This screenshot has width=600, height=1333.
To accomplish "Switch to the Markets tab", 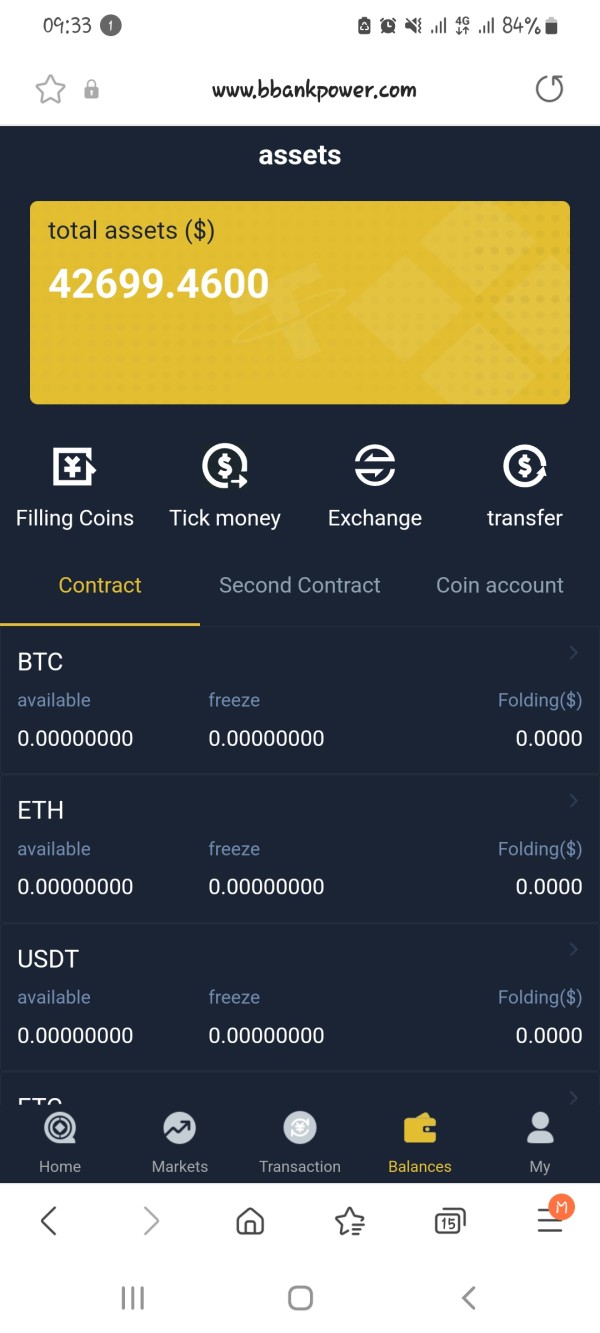I will click(x=180, y=1143).
